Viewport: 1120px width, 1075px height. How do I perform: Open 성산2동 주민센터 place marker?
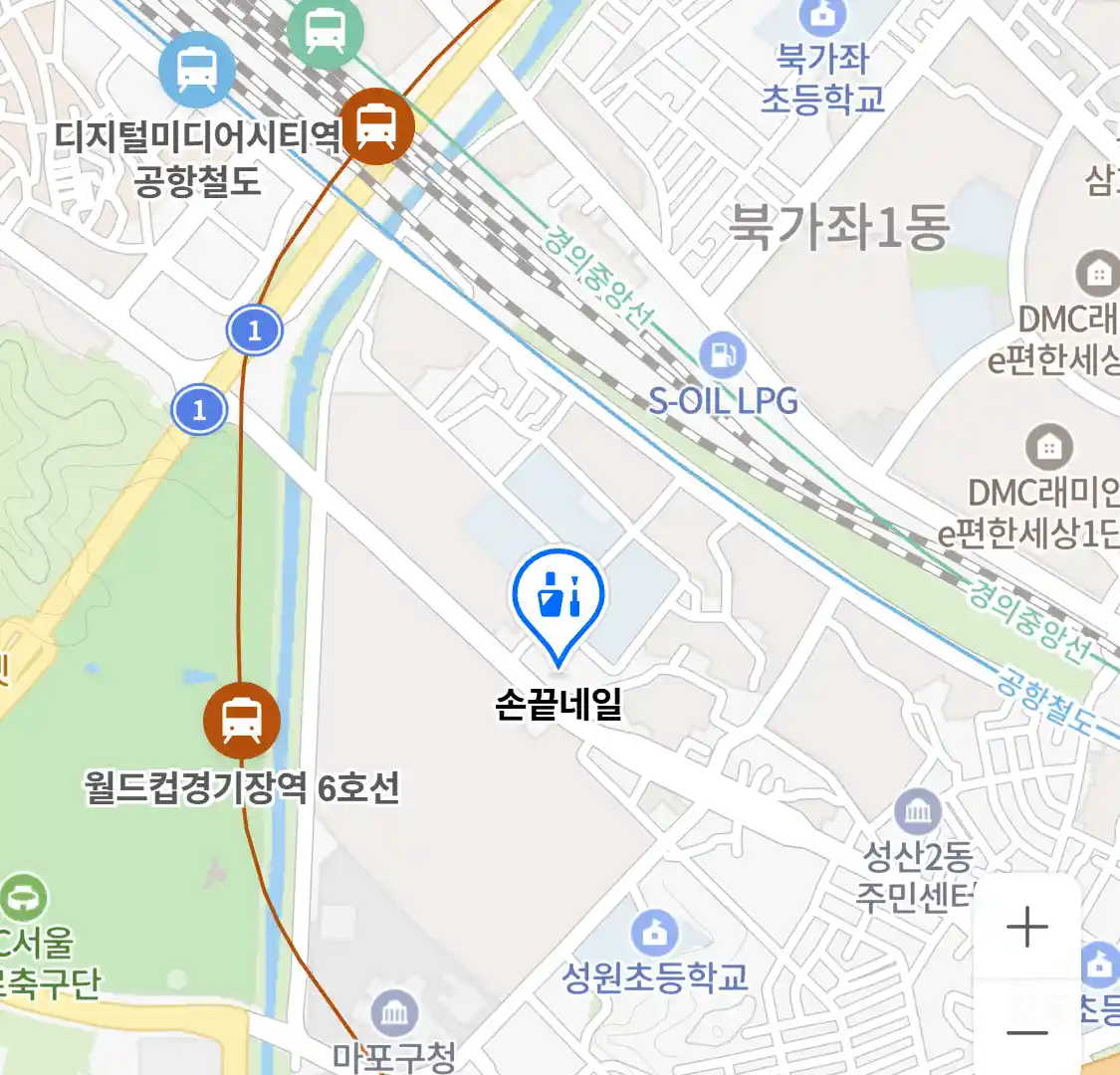tap(917, 811)
